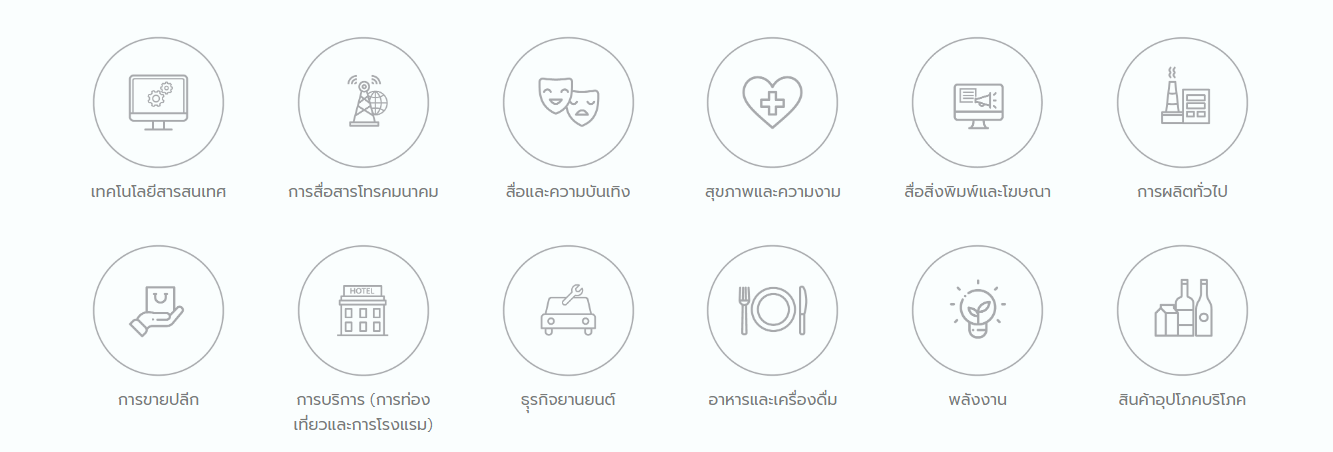
Task: Select the การผลิตทั่วไป factory tile
Action: [x=1182, y=103]
